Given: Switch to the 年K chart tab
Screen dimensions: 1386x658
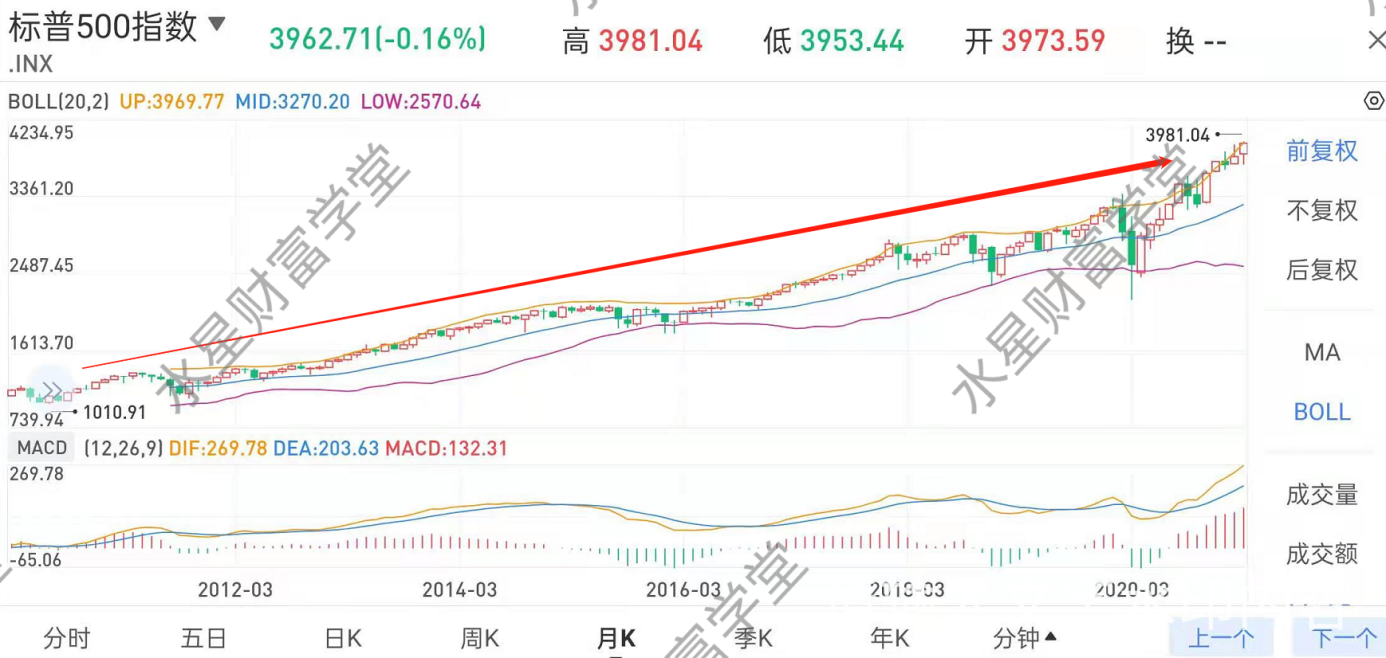Looking at the screenshot, I should coord(889,638).
